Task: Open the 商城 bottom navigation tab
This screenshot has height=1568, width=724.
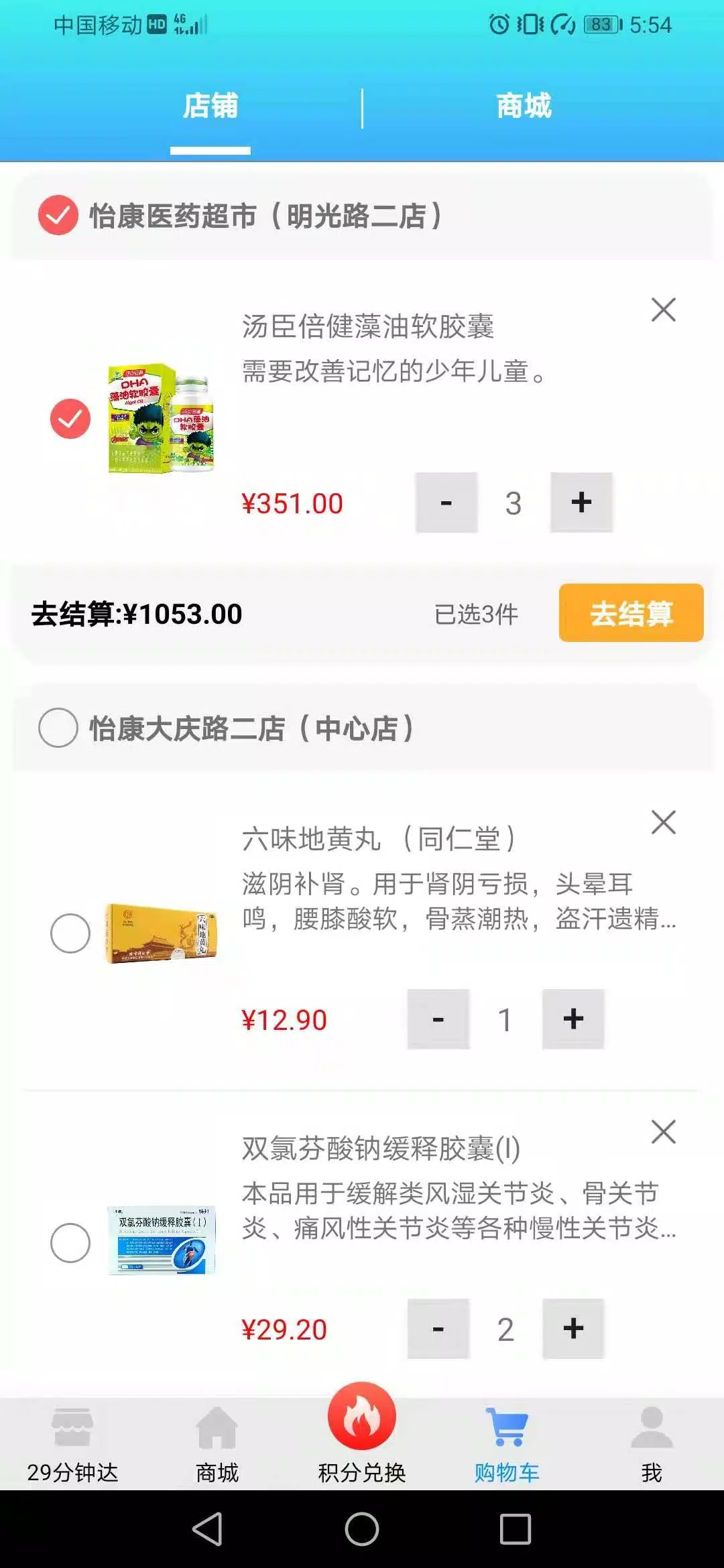Action: (x=217, y=1445)
